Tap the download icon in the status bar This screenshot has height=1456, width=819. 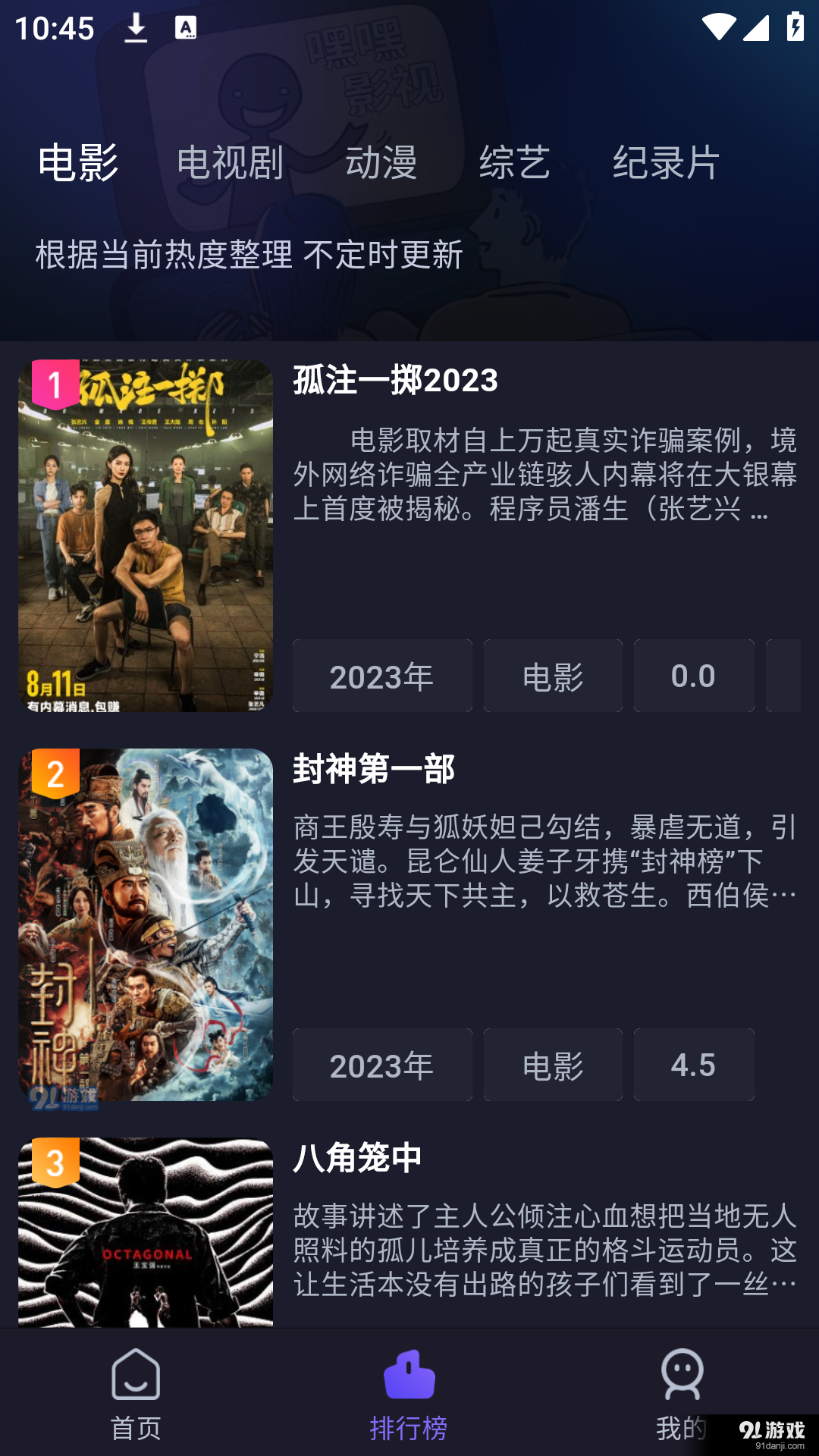[136, 28]
